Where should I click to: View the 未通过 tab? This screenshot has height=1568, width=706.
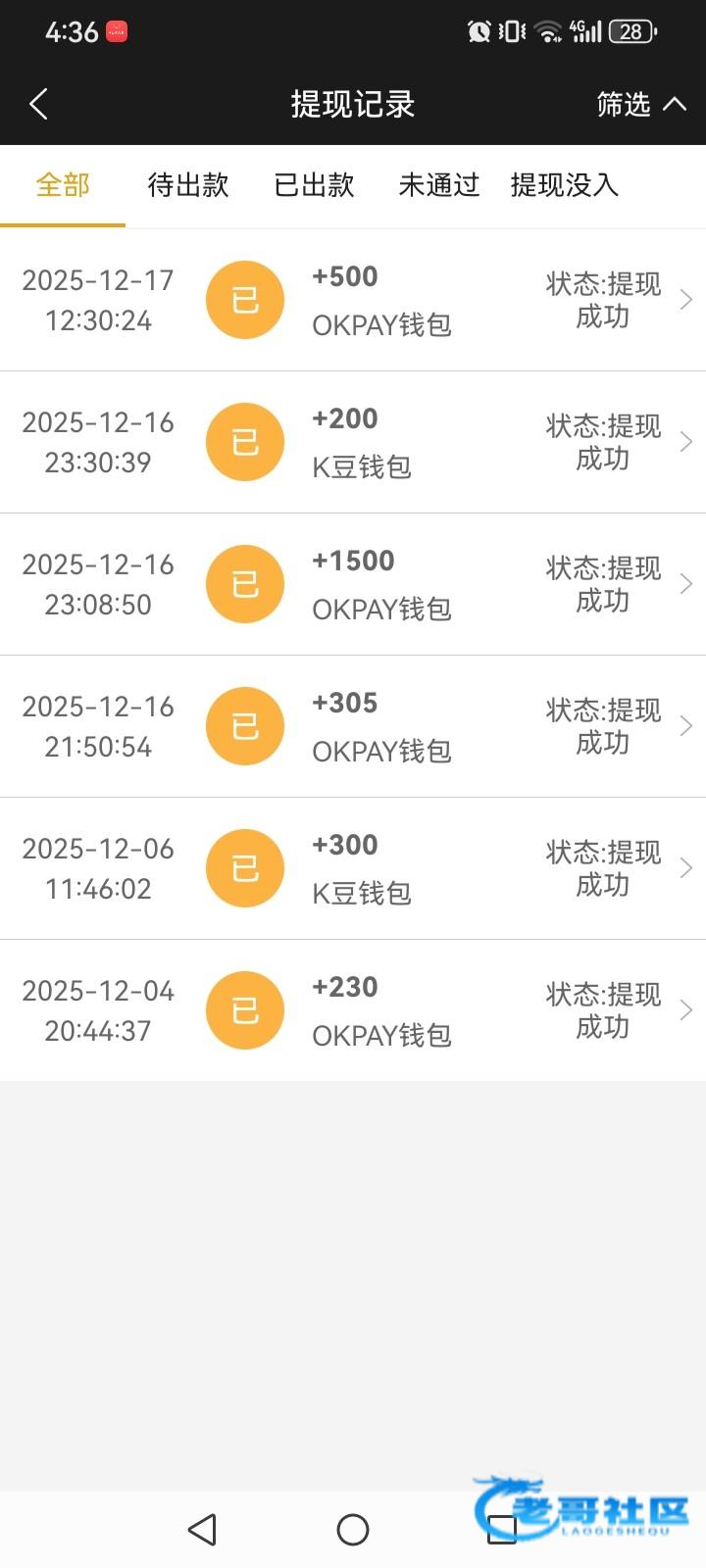pos(439,185)
